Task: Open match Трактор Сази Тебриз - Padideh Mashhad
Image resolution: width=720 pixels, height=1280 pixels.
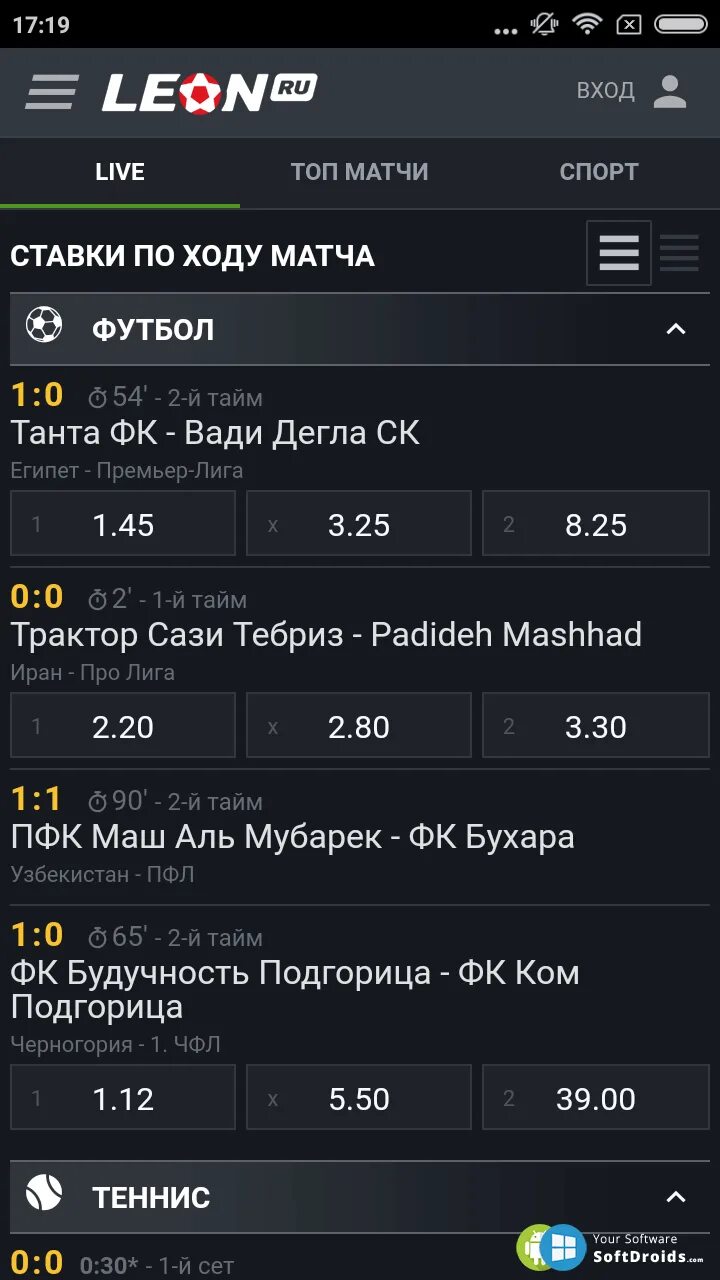Action: pos(326,634)
